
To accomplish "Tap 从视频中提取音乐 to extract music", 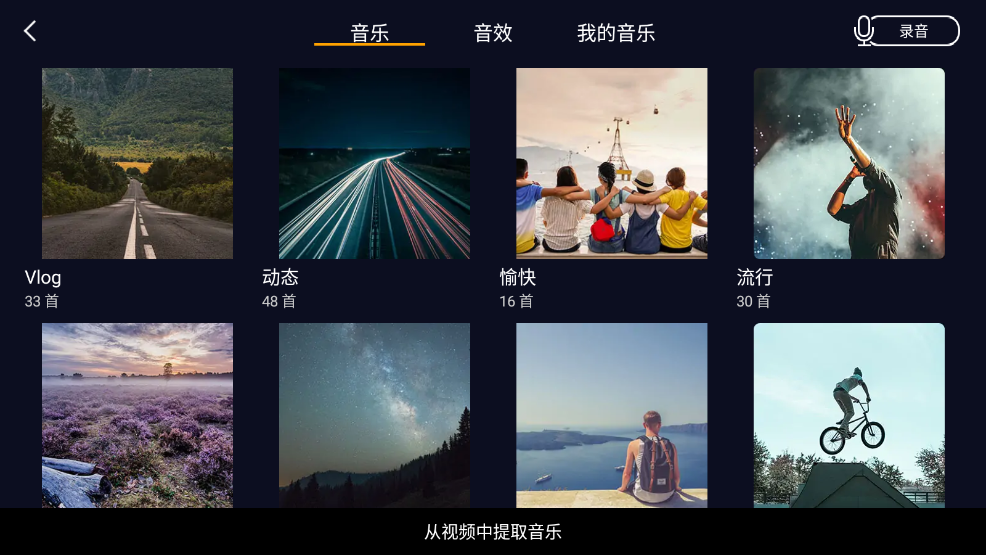I will tap(493, 532).
